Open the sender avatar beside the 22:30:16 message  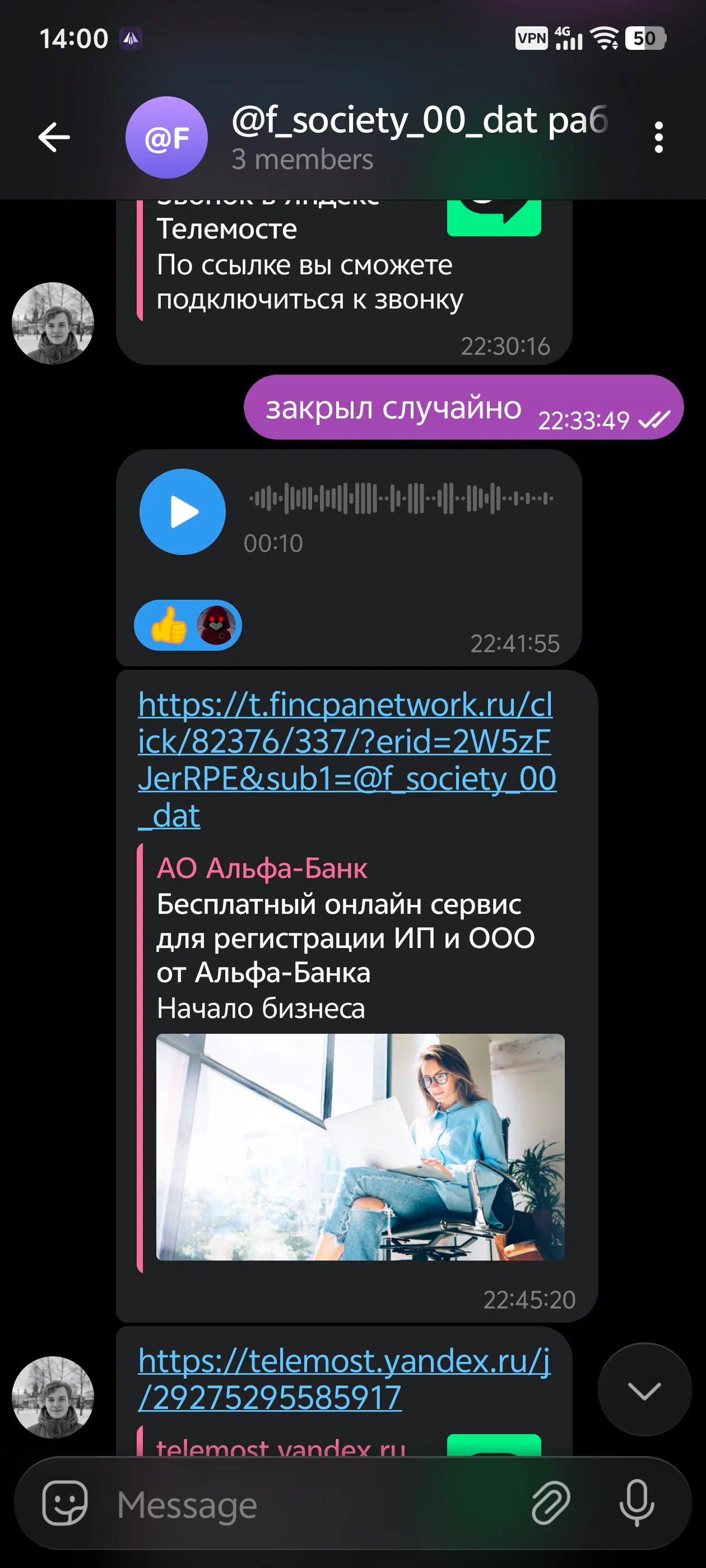[x=53, y=323]
